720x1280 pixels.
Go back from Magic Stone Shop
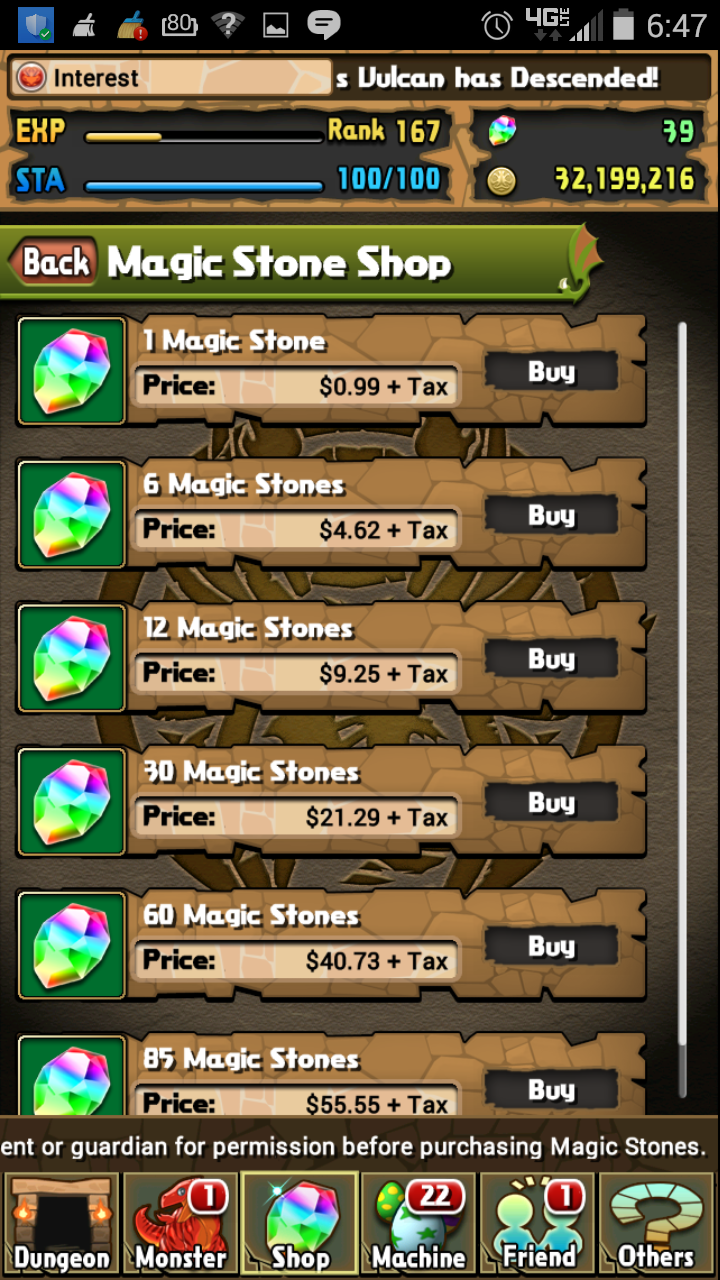pos(53,263)
